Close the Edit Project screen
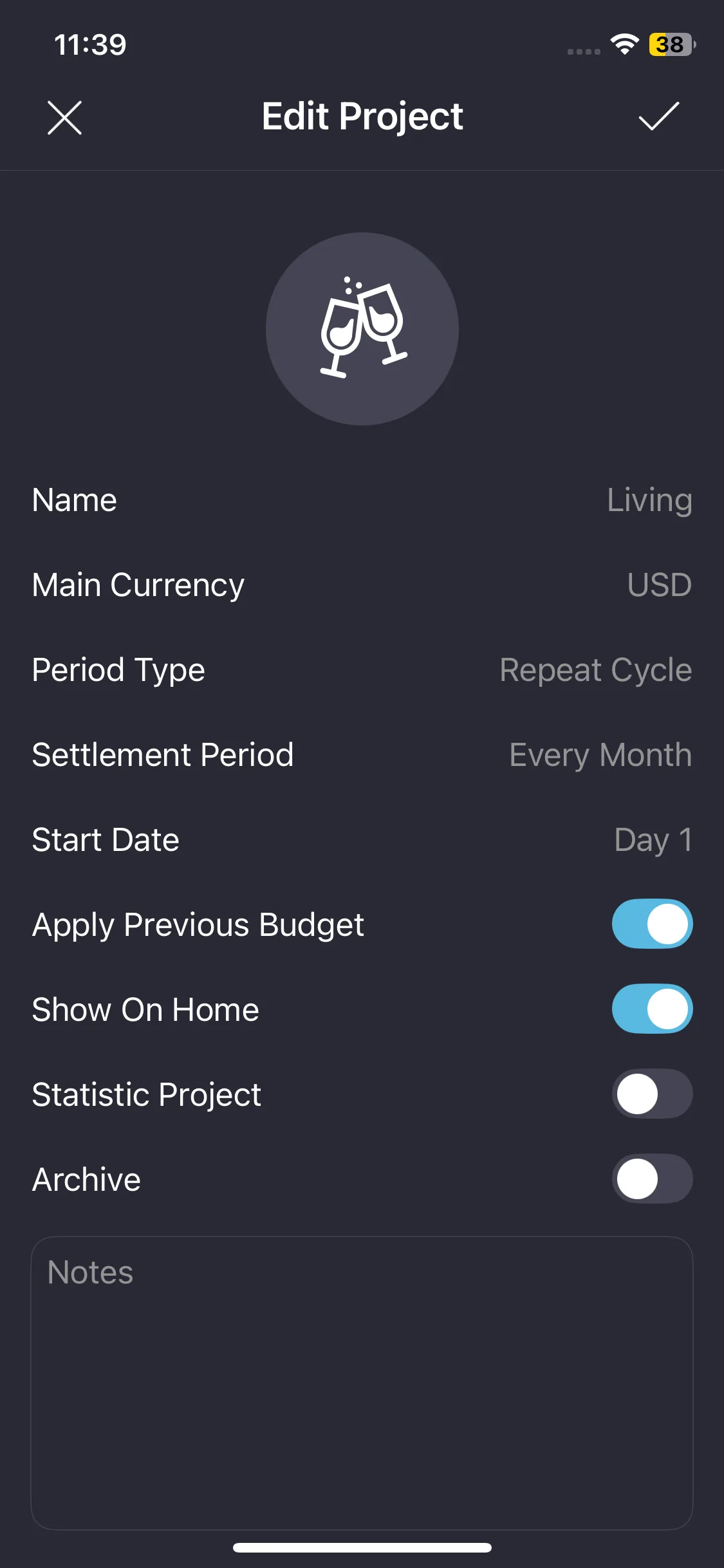This screenshot has height=1568, width=724. click(64, 117)
